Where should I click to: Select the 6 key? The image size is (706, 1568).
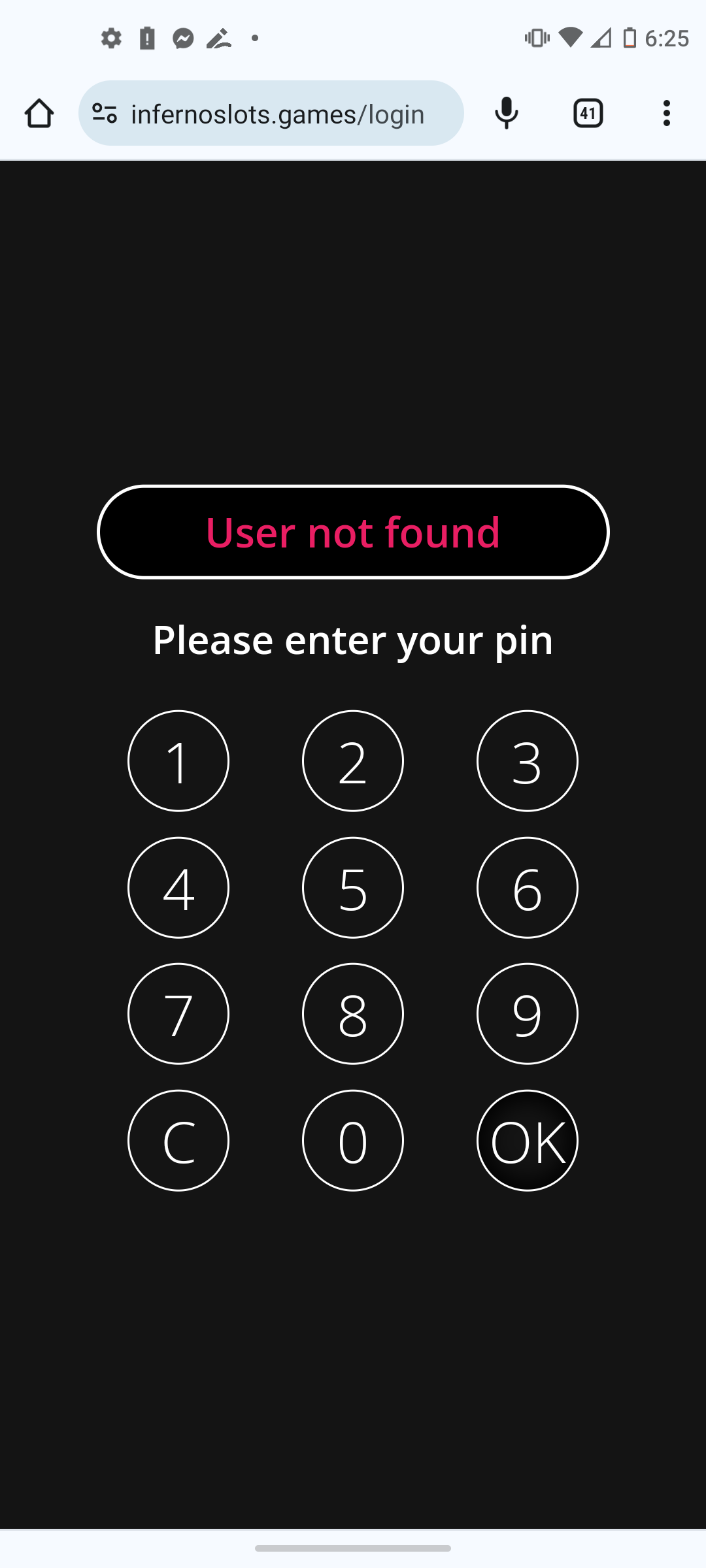pyautogui.click(x=528, y=888)
